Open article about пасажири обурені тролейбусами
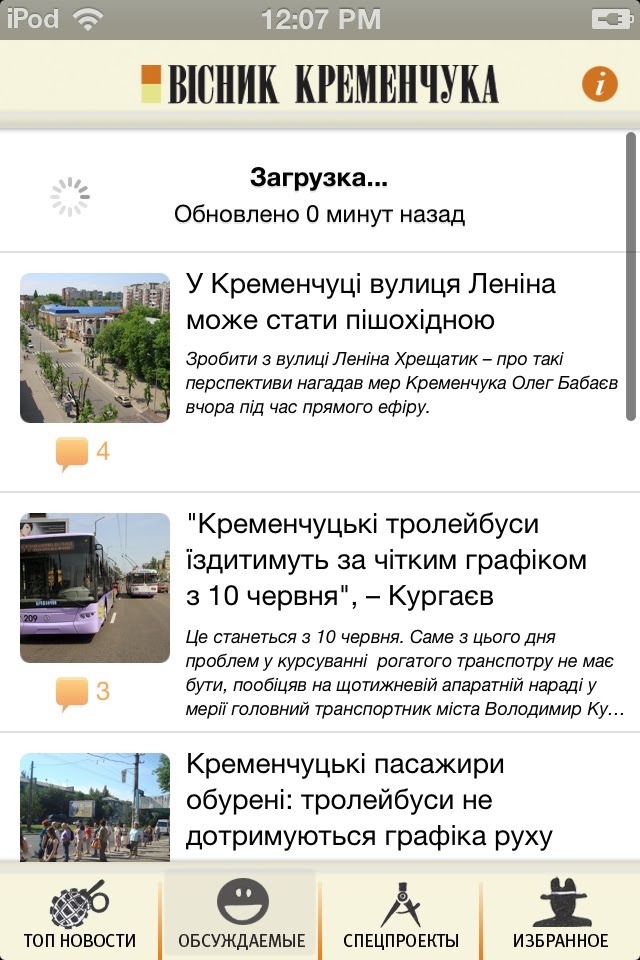The image size is (640, 960). coord(370,800)
